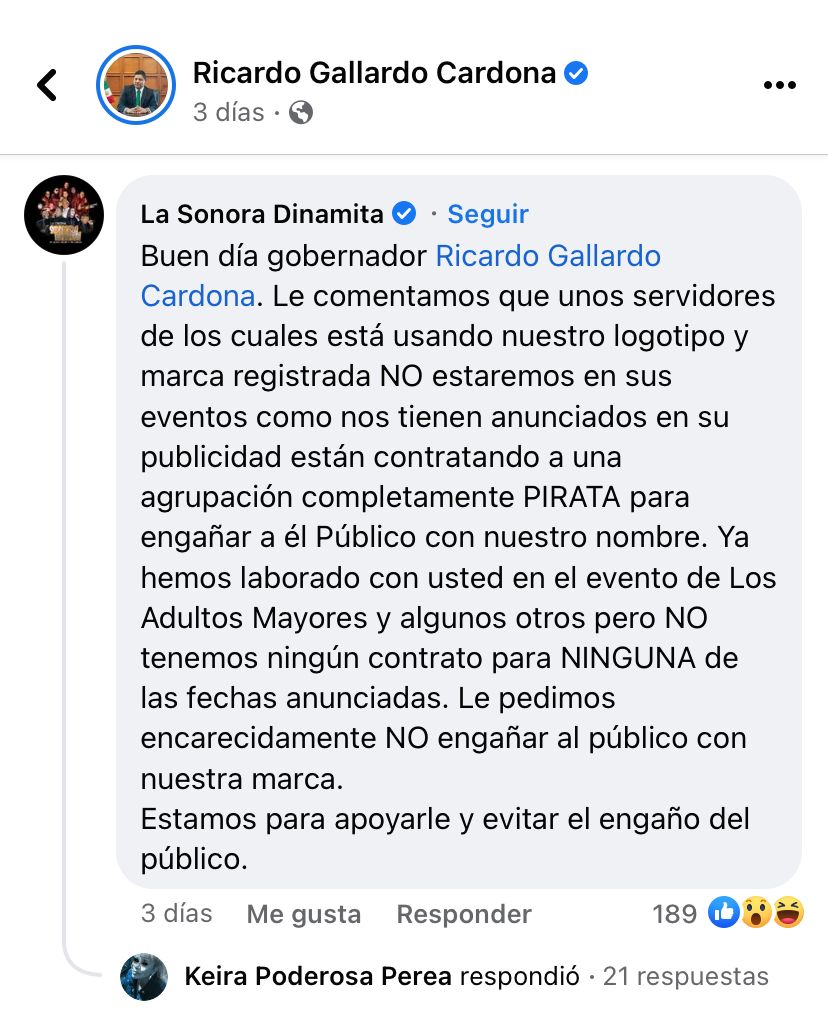Open Ricardo Gallardo Cardona's profile picture
828x1016 pixels.
[136, 85]
